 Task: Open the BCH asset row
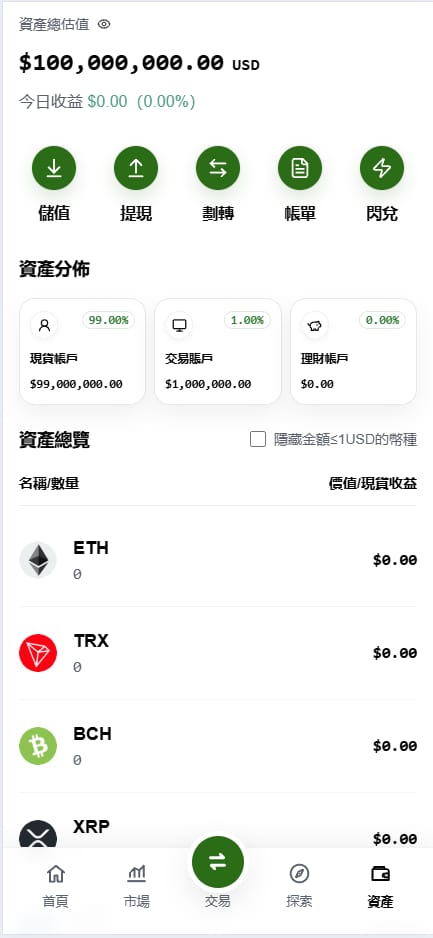coord(218,746)
